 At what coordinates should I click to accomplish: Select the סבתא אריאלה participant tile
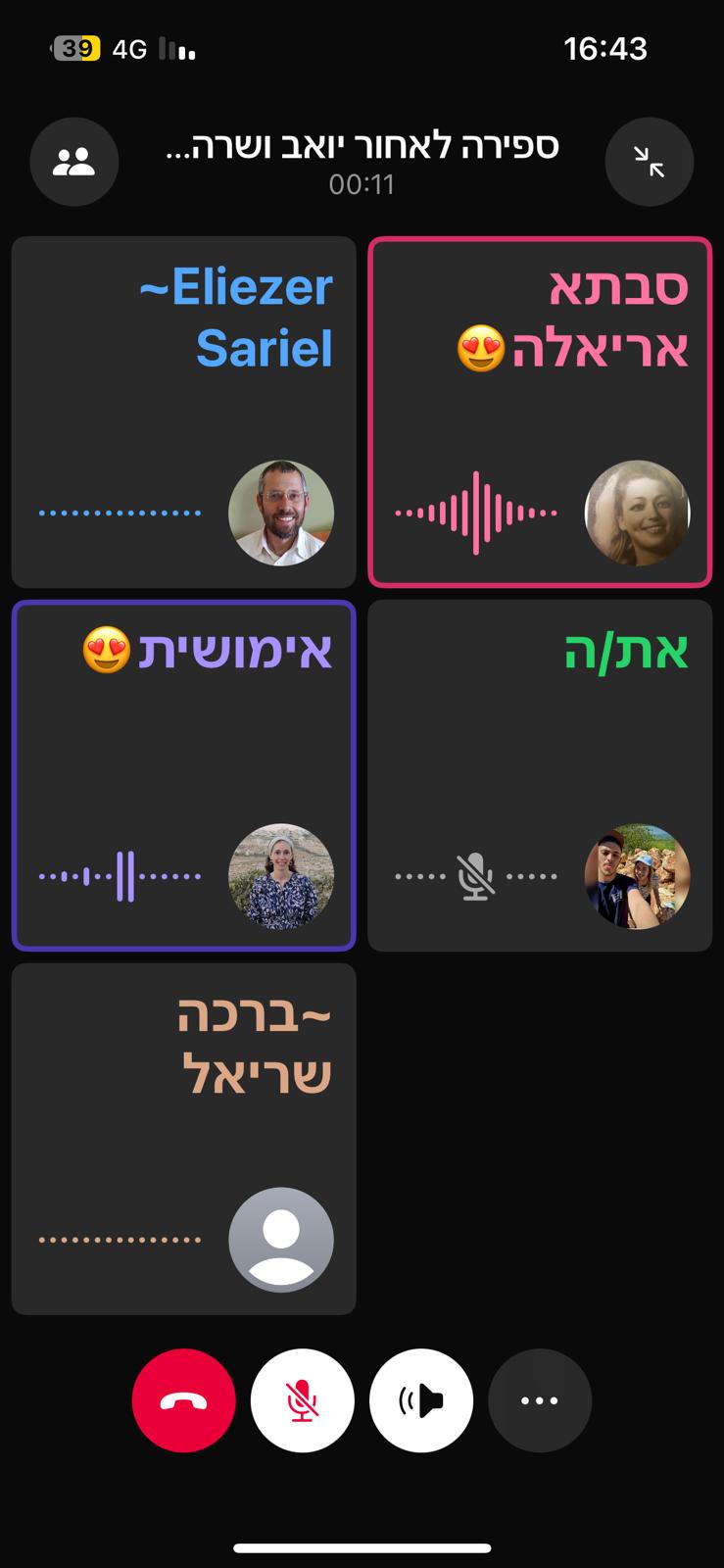540,412
